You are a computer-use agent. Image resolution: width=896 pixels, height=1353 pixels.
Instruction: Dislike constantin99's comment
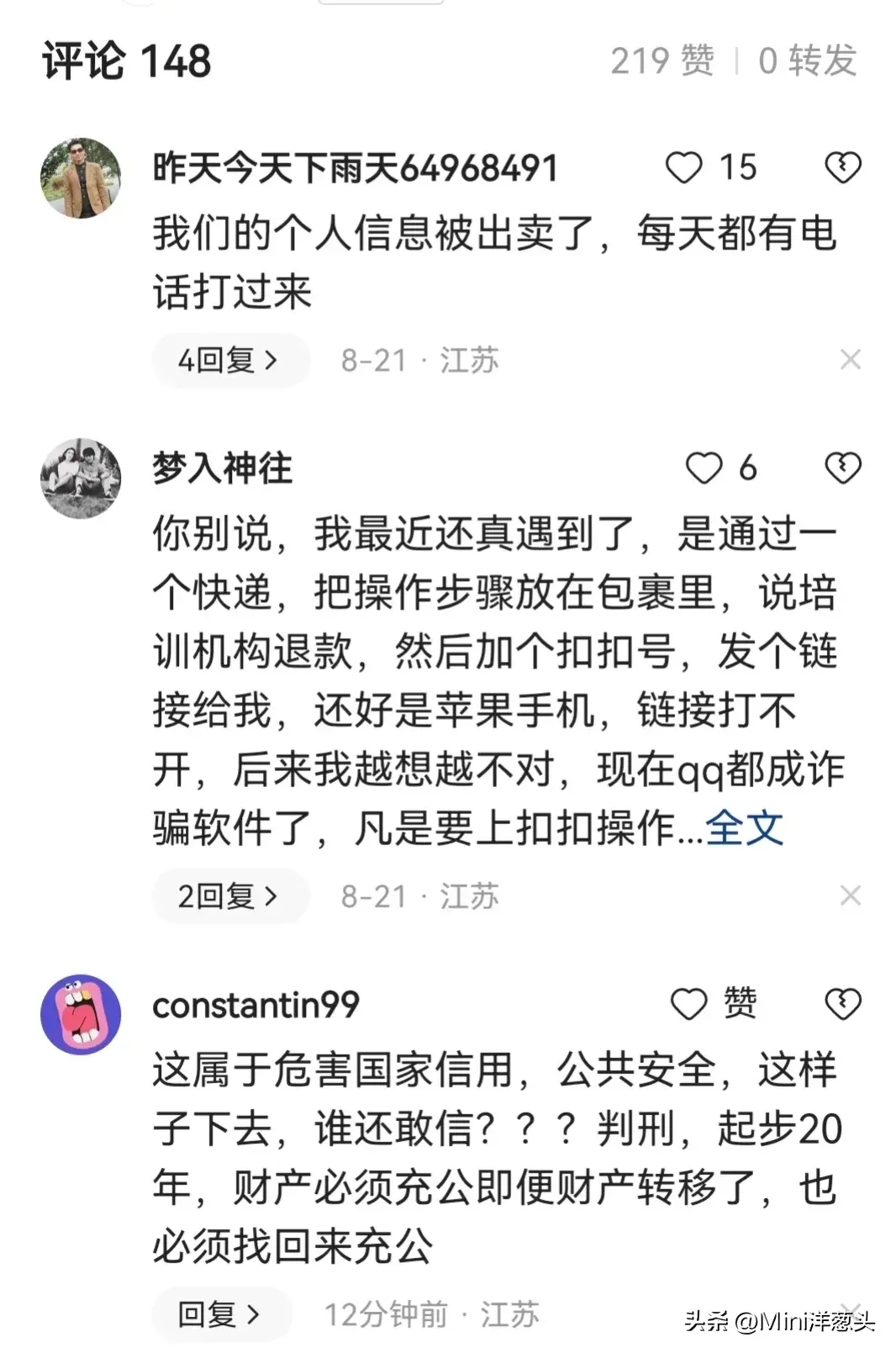[842, 1004]
